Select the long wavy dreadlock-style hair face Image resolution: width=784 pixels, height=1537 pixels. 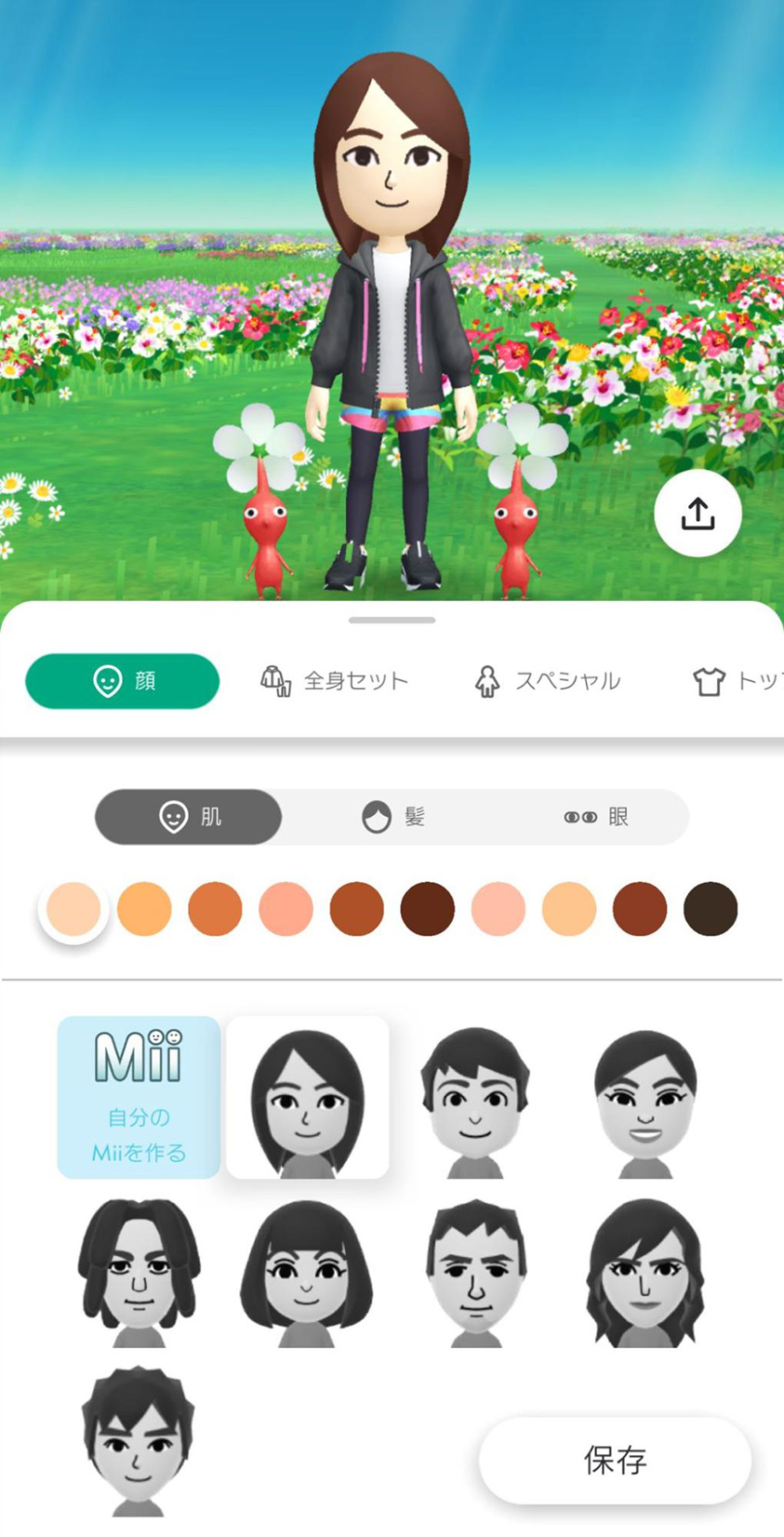139,1273
